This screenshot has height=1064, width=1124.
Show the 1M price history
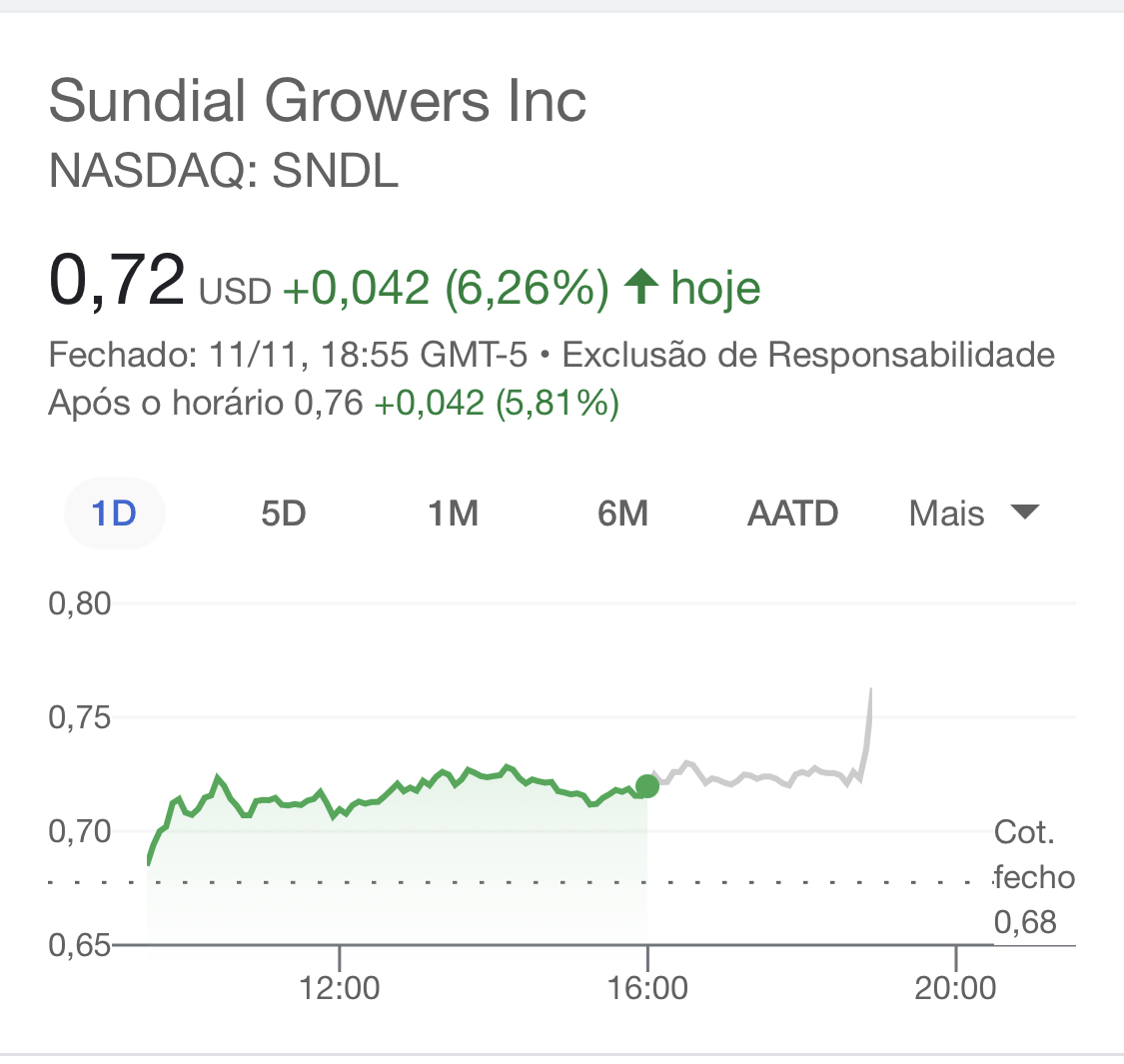[x=453, y=514]
